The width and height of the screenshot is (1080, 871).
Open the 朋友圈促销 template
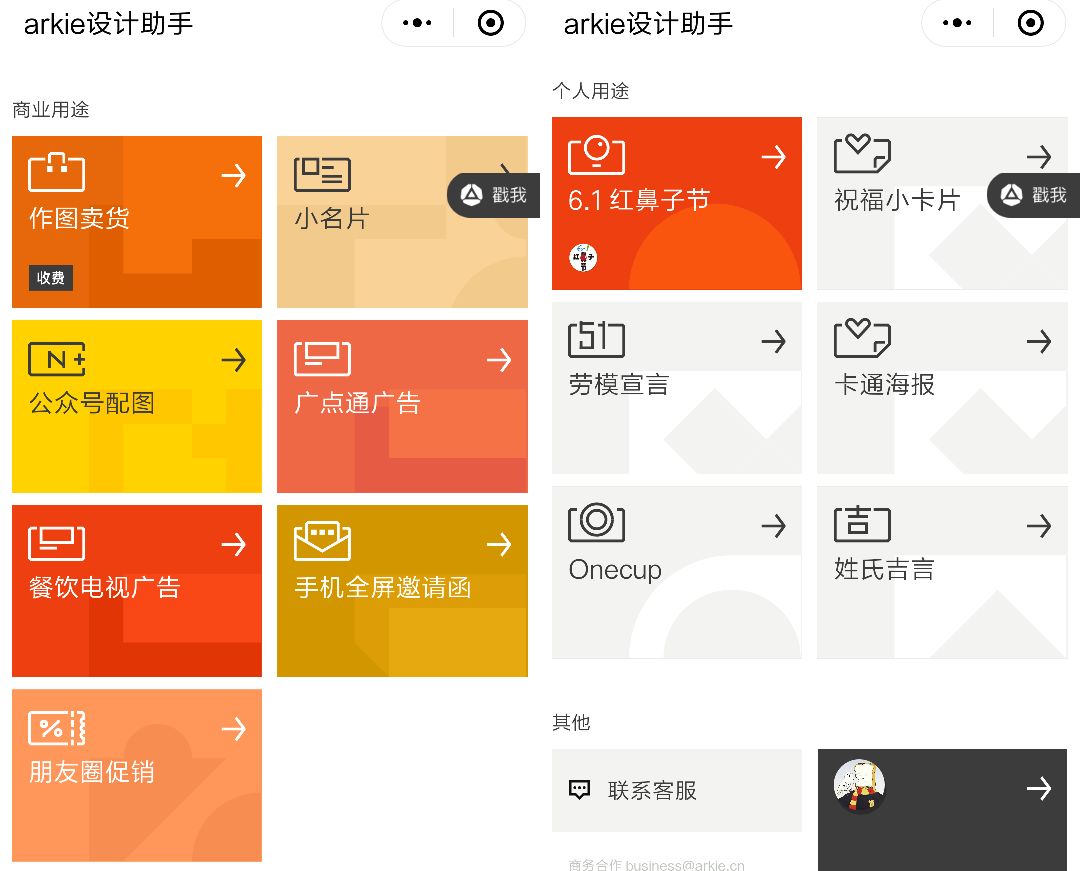pyautogui.click(x=137, y=775)
